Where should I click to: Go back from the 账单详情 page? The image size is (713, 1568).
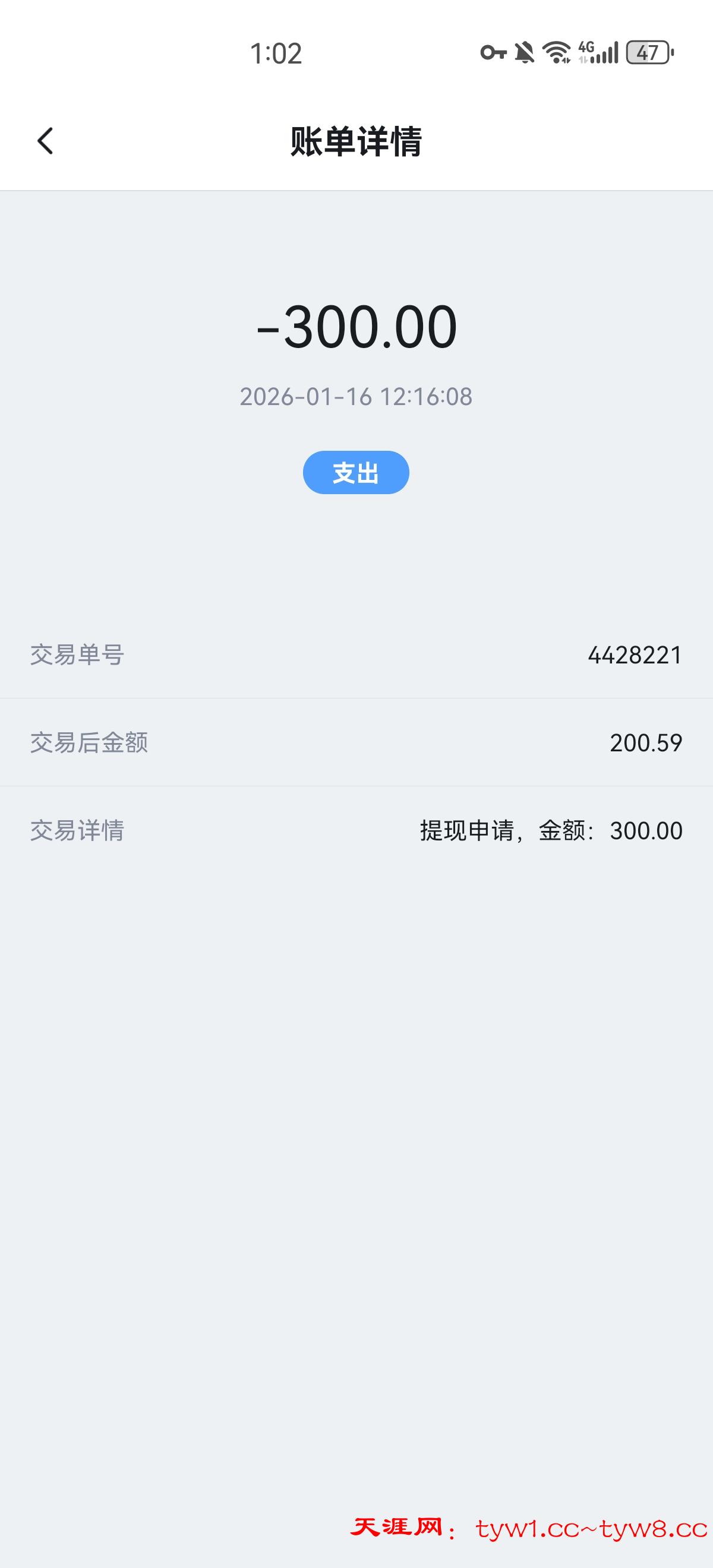(45, 141)
